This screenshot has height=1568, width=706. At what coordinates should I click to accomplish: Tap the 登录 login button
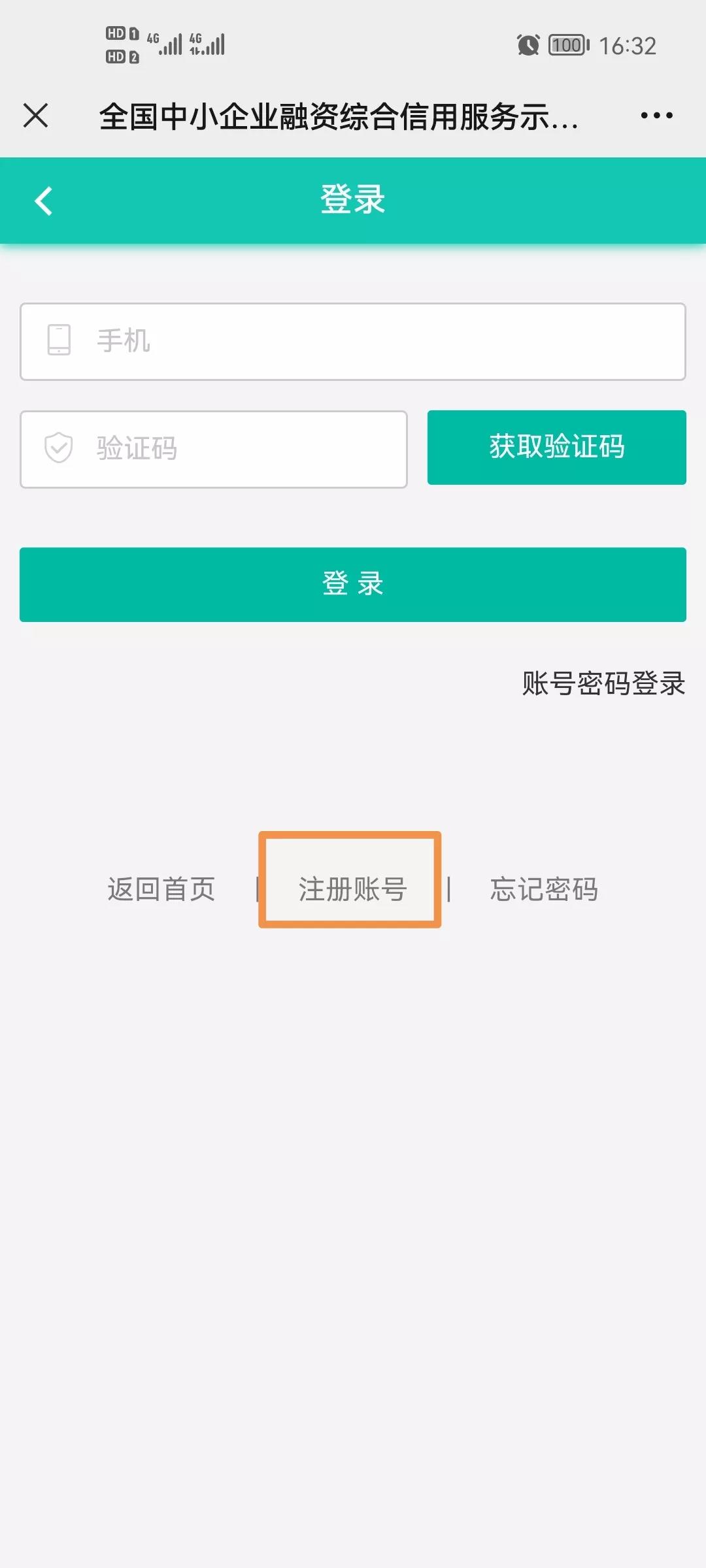click(x=353, y=584)
